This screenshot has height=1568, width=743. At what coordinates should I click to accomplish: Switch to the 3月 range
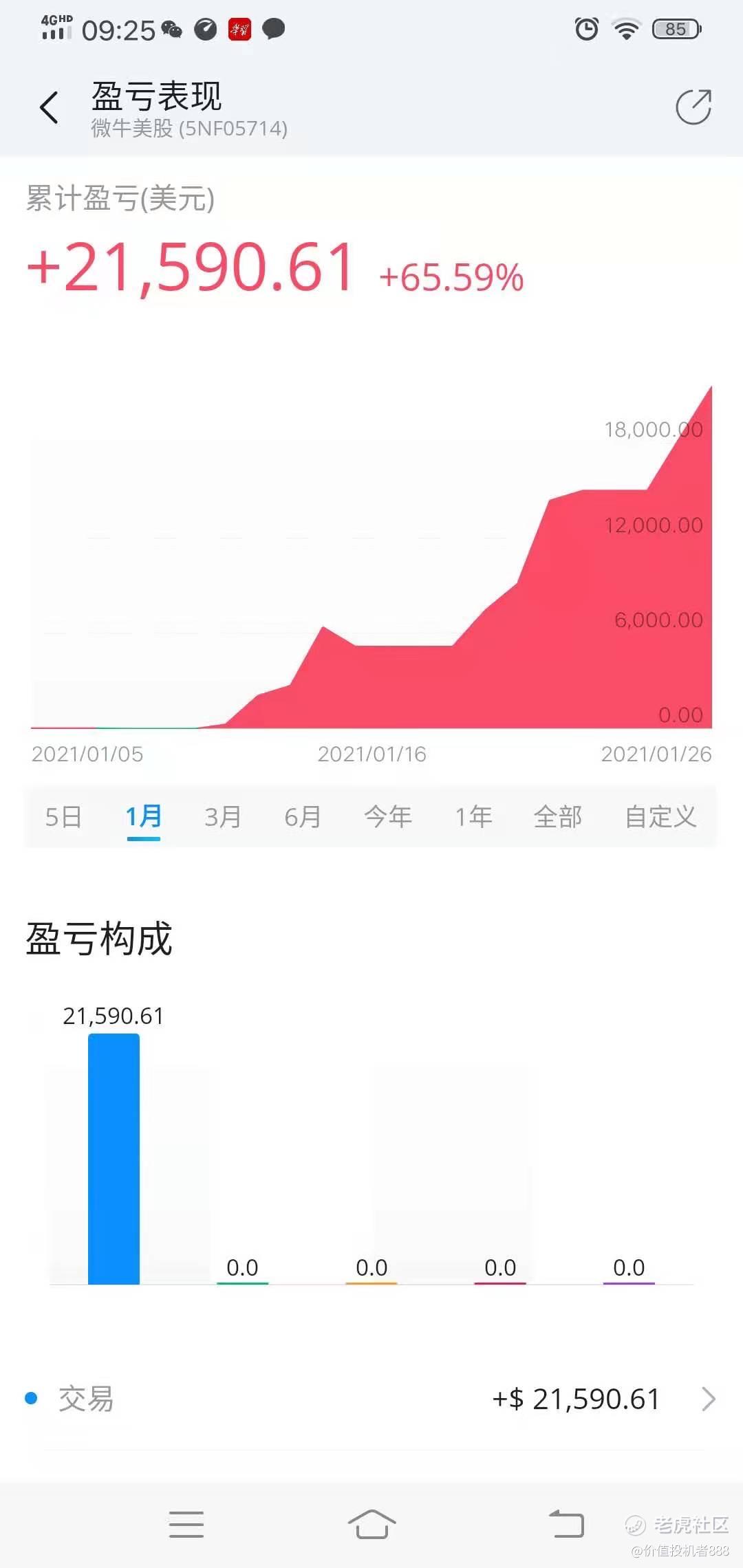(223, 817)
